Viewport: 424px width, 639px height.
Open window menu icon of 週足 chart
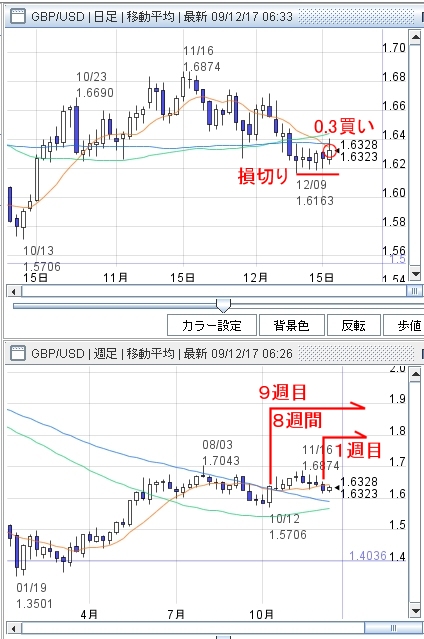tap(18, 353)
